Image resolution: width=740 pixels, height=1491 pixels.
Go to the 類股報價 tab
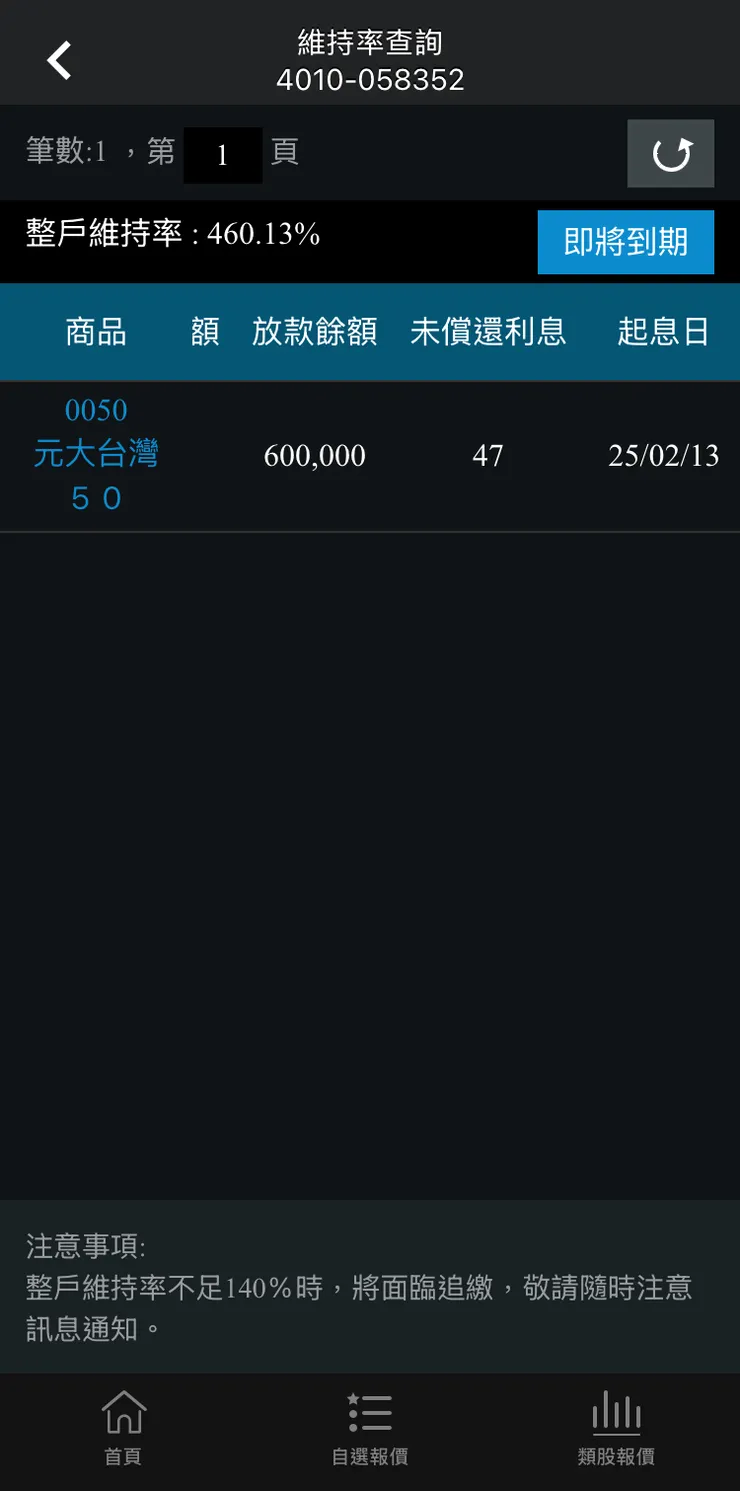[616, 1427]
